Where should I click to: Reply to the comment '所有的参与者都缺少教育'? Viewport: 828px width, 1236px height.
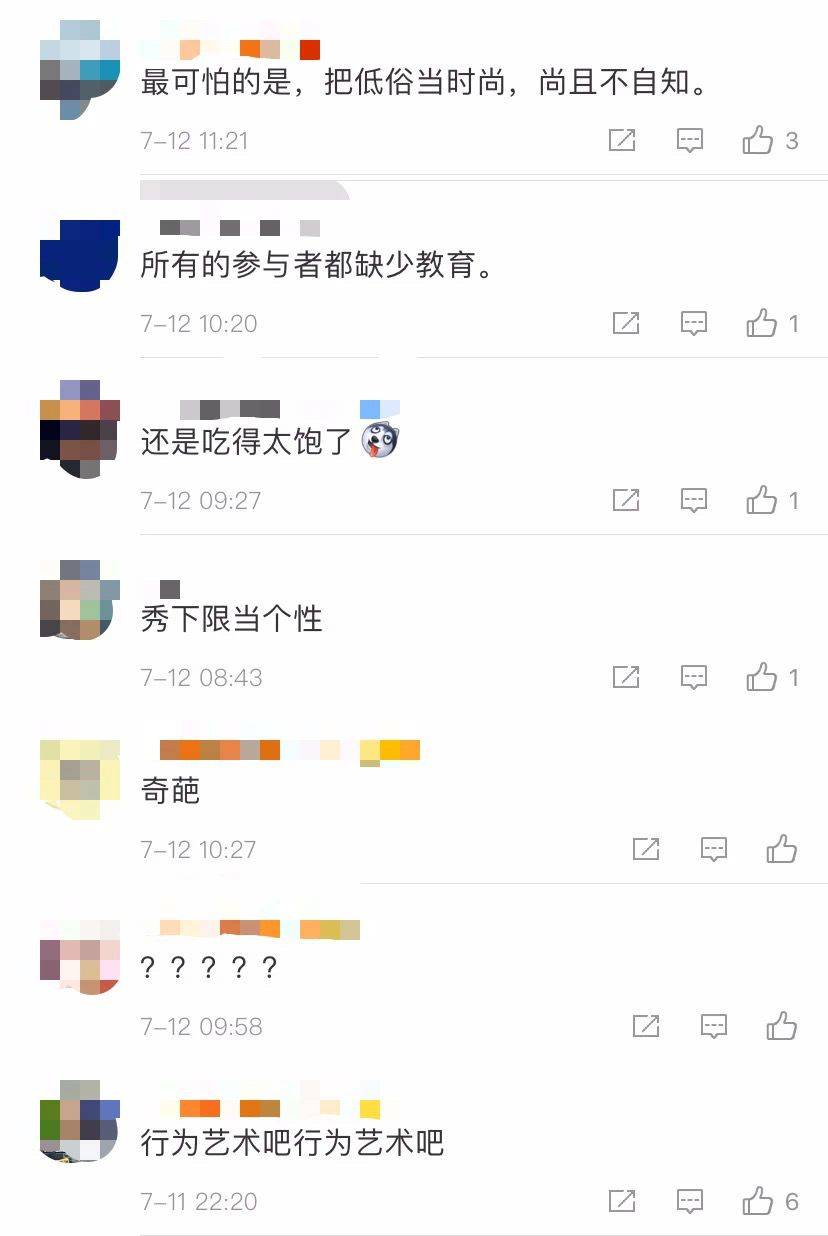[694, 323]
